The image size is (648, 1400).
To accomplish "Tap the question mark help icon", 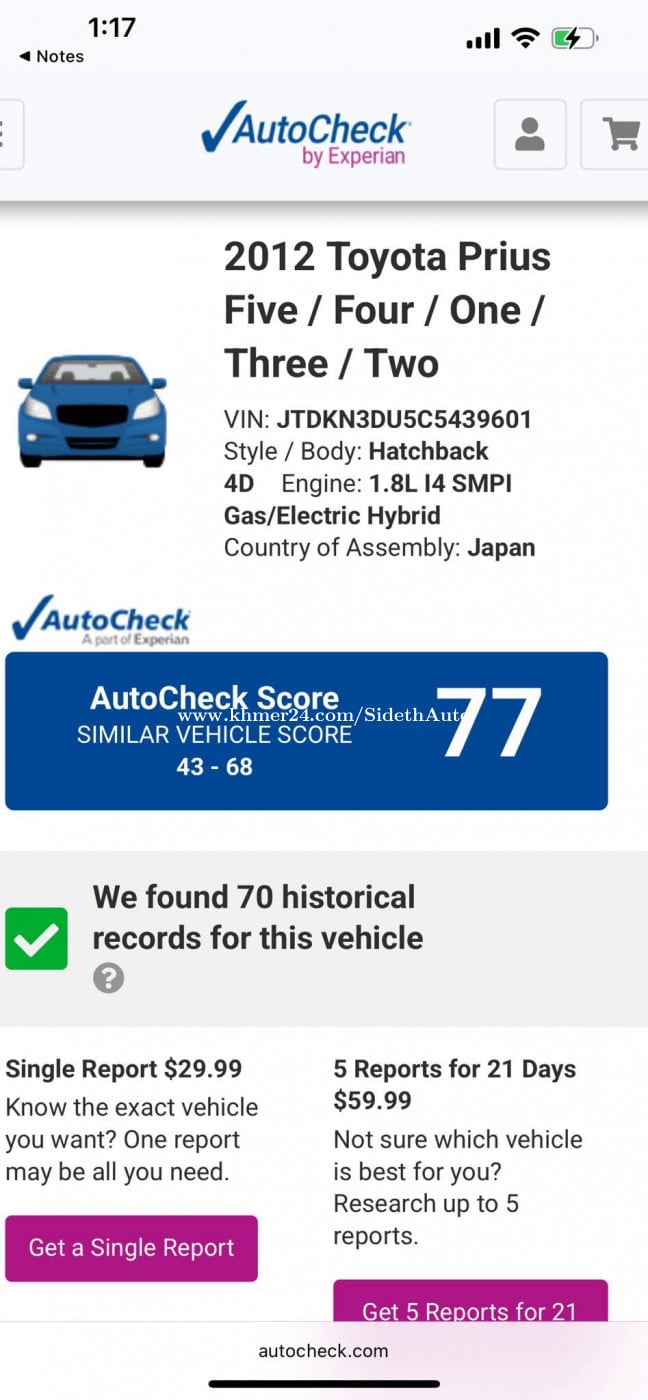I will pos(108,977).
